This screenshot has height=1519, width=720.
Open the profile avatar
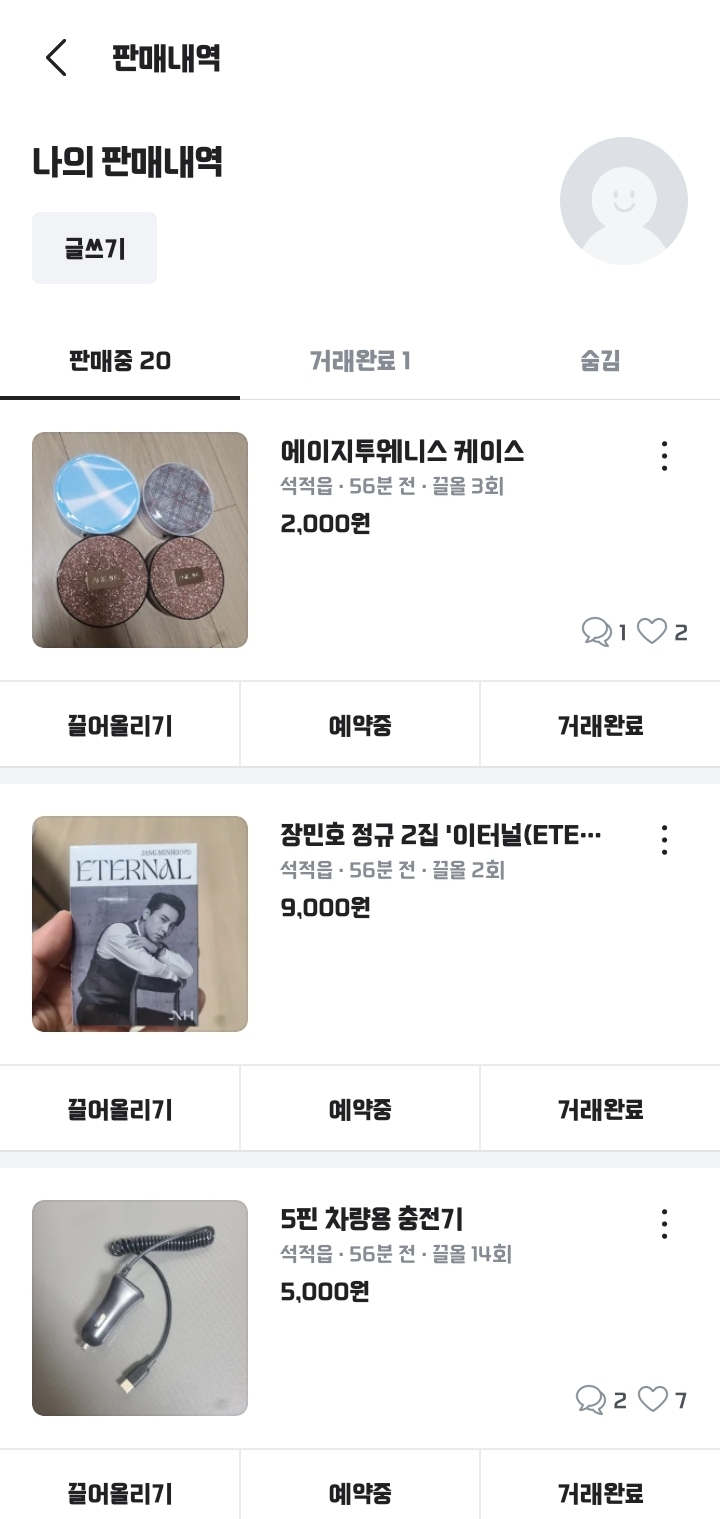(x=623, y=201)
